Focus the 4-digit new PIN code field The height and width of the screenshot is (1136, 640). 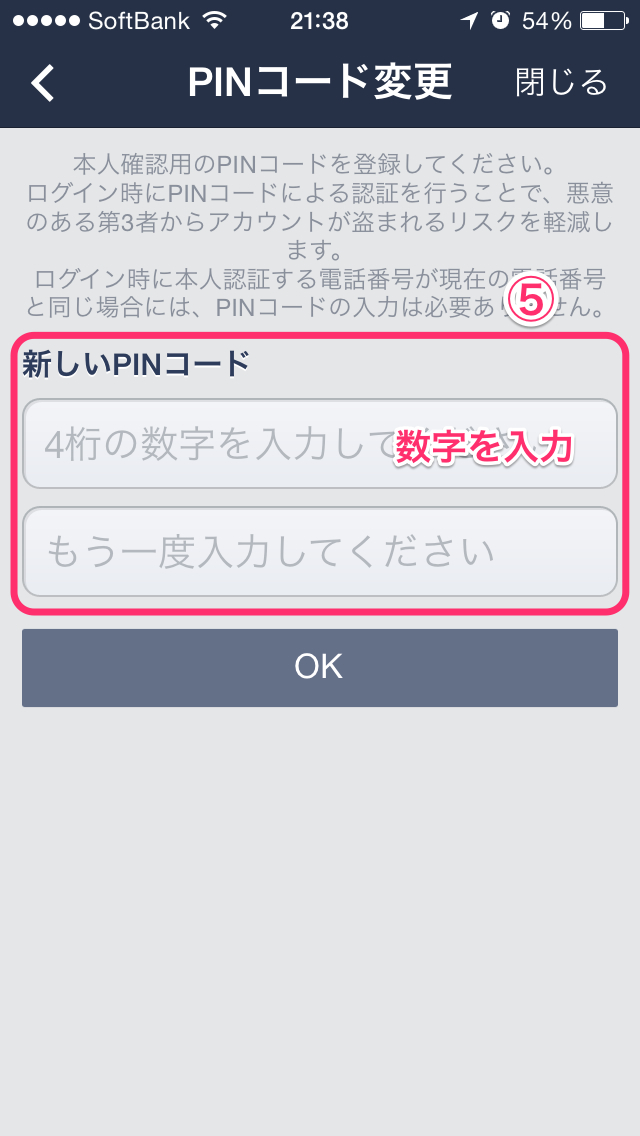(x=320, y=443)
